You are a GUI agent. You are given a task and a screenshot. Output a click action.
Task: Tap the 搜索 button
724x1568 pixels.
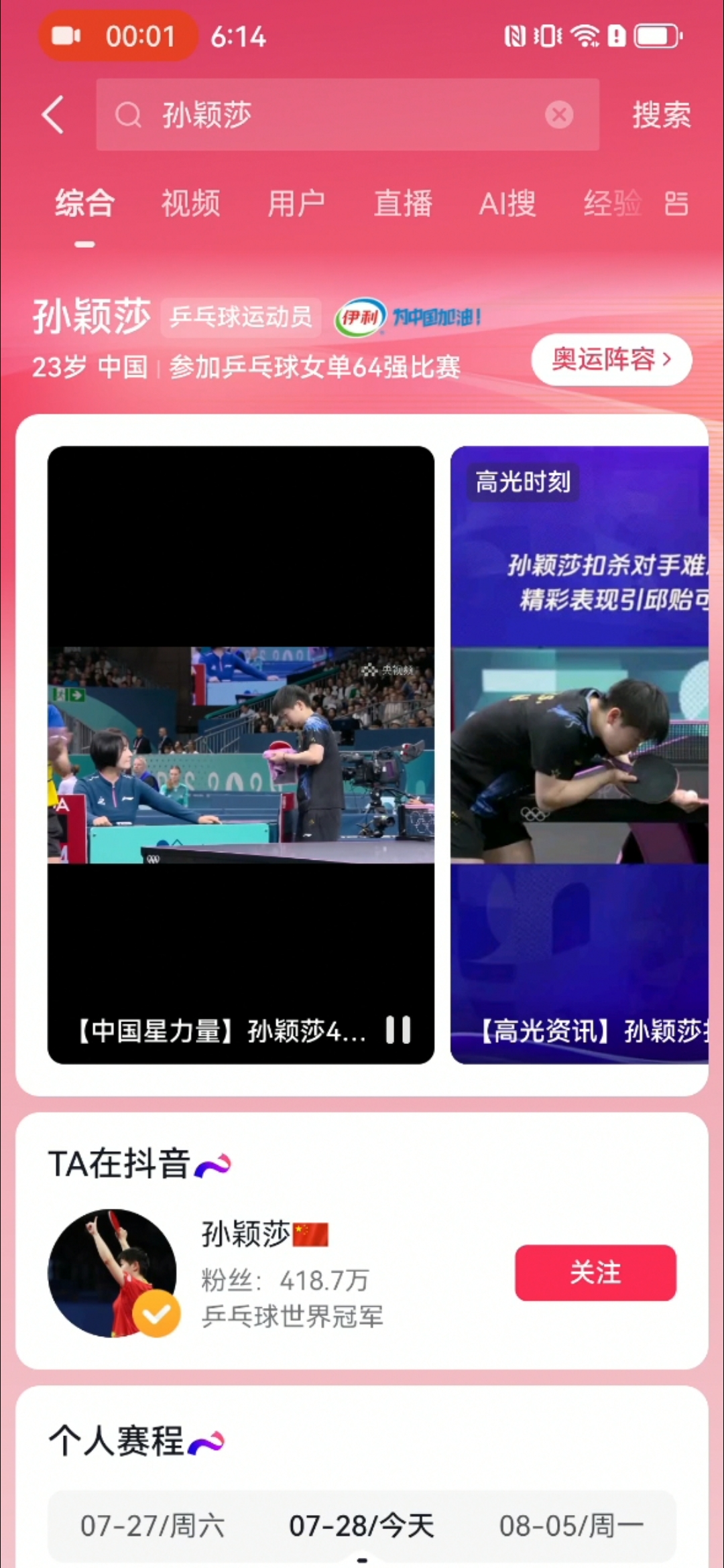[661, 115]
